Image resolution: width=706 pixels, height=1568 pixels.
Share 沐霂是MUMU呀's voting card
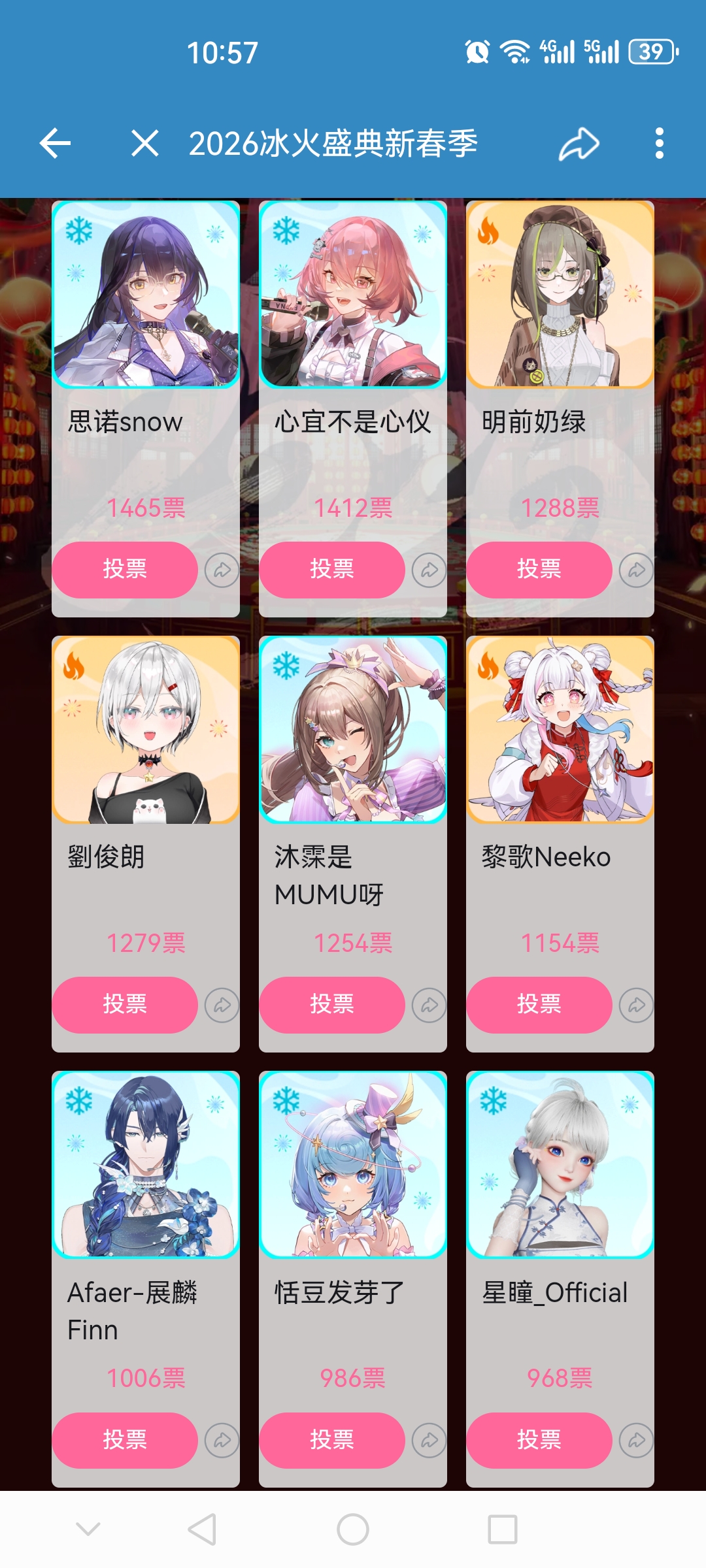tap(429, 1005)
